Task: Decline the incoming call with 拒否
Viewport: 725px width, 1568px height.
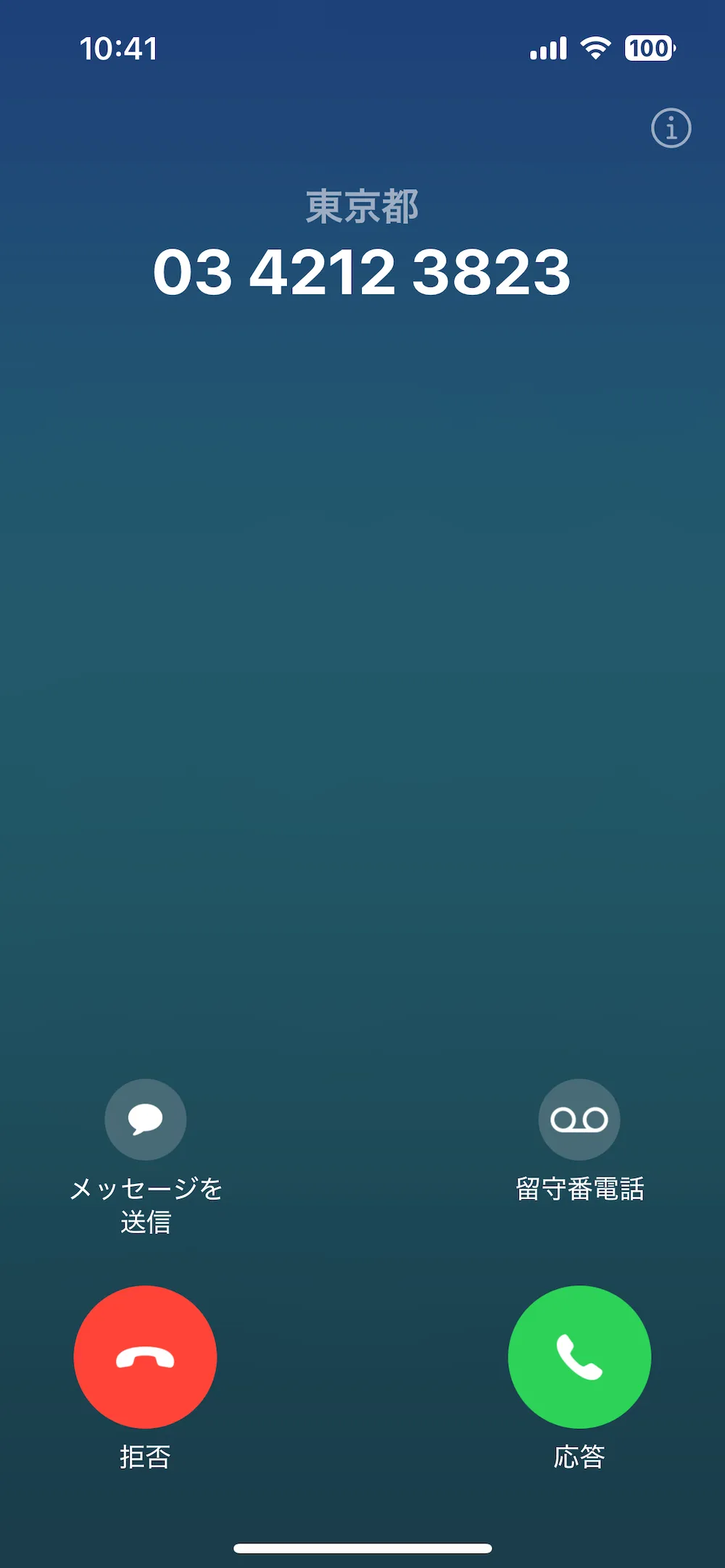Action: point(145,1356)
